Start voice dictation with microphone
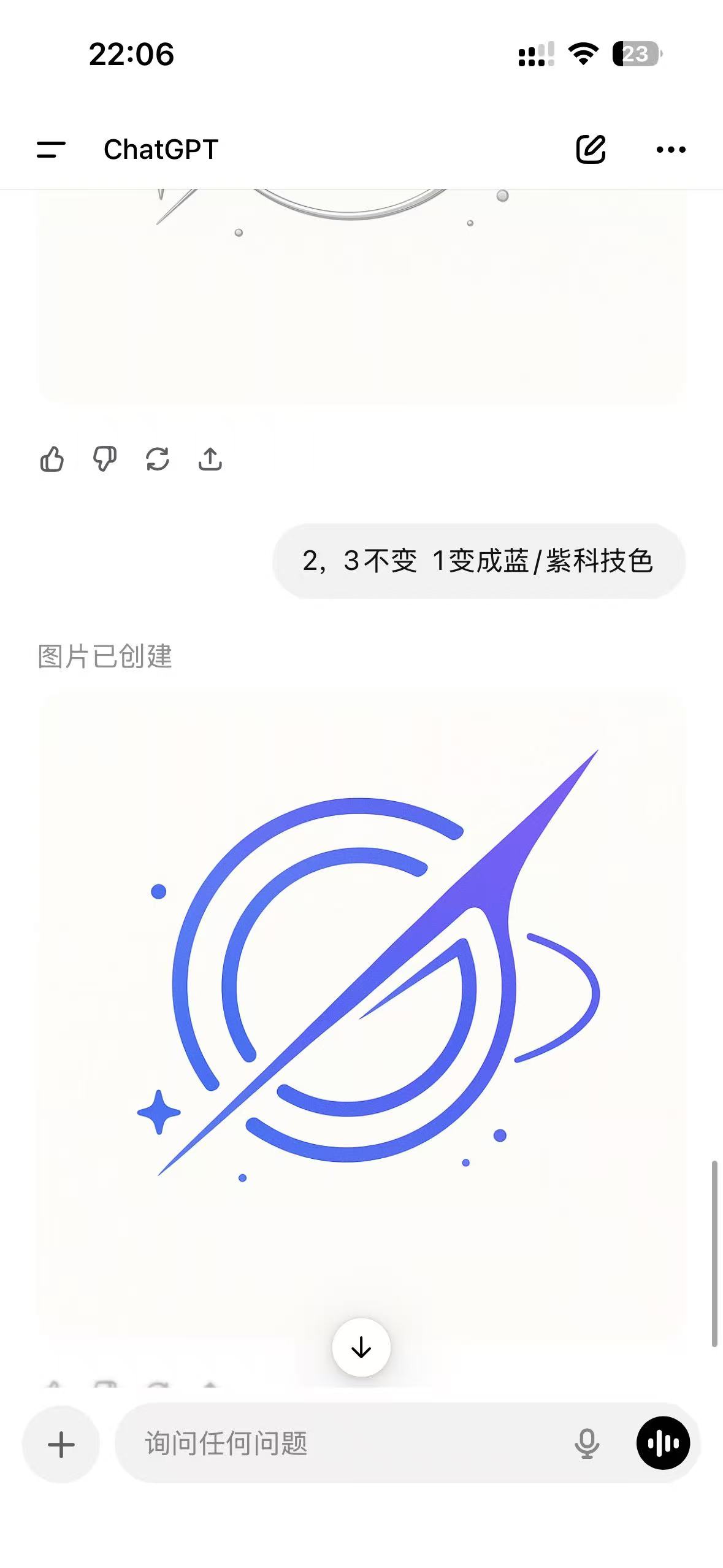The image size is (723, 1568). coord(587,1443)
